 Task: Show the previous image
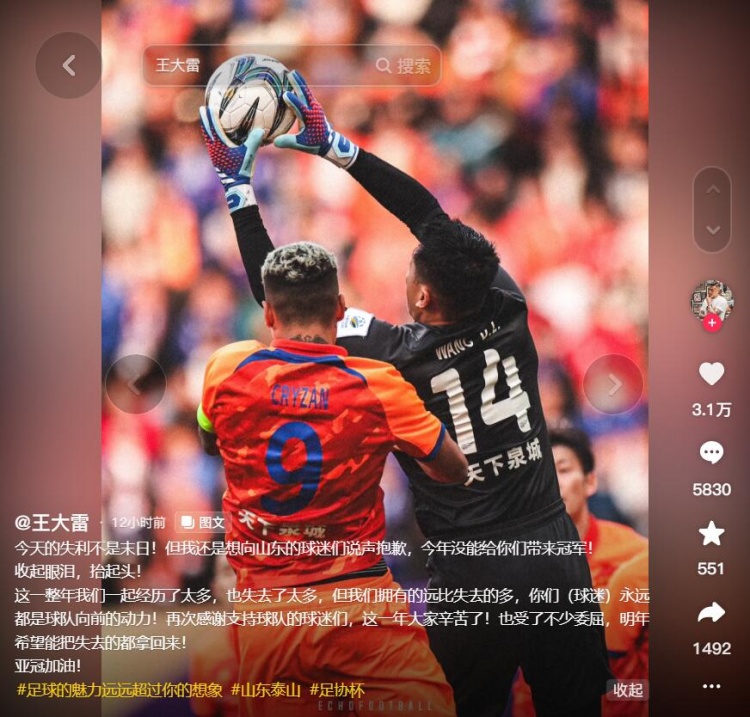coord(135,384)
